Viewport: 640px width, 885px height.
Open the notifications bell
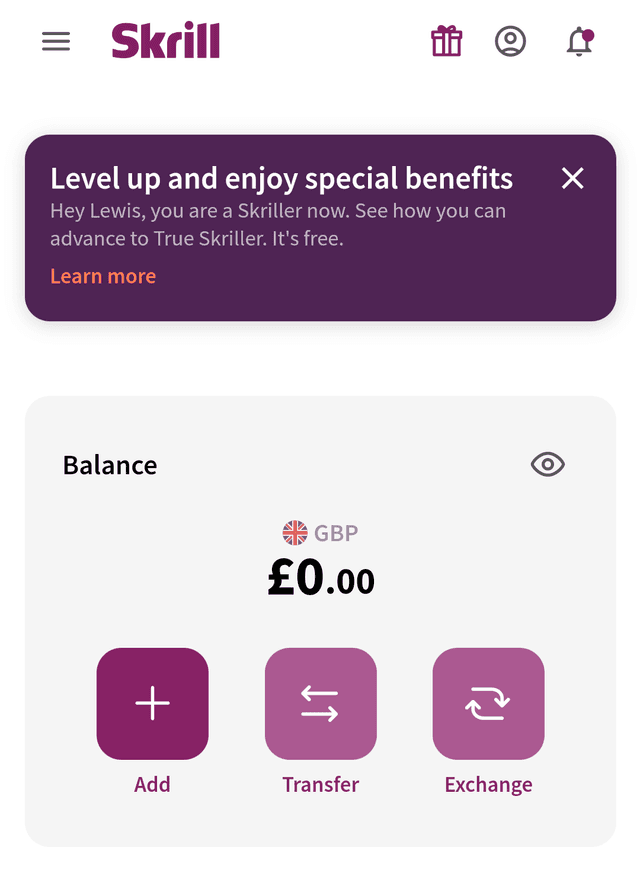[x=579, y=42]
